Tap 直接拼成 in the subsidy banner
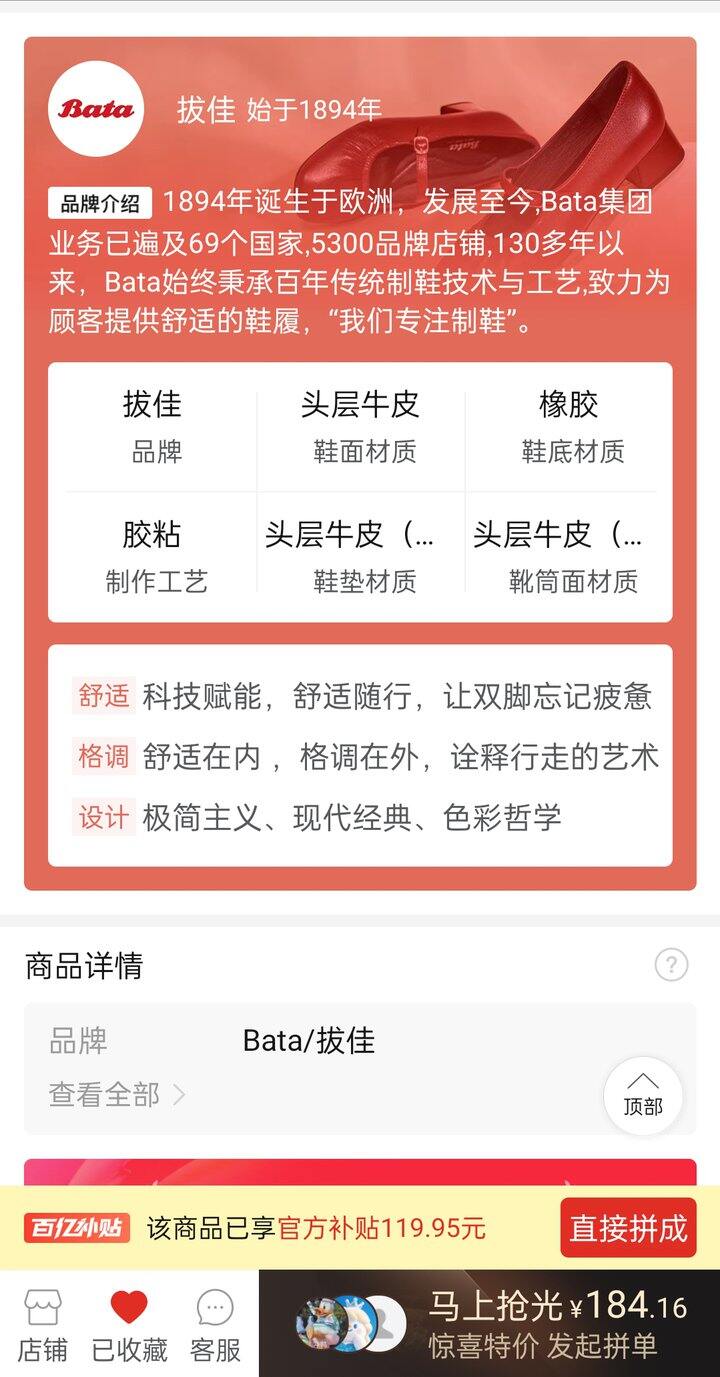720x1377 pixels. (x=628, y=1227)
